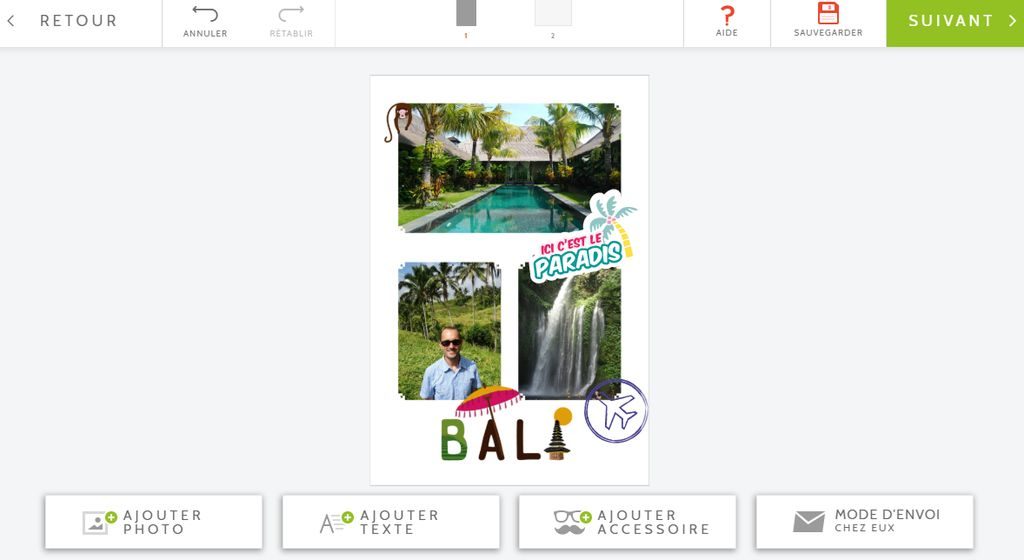Select page 1 thumbnail
Screen dimensions: 1024x560
[x=466, y=15]
